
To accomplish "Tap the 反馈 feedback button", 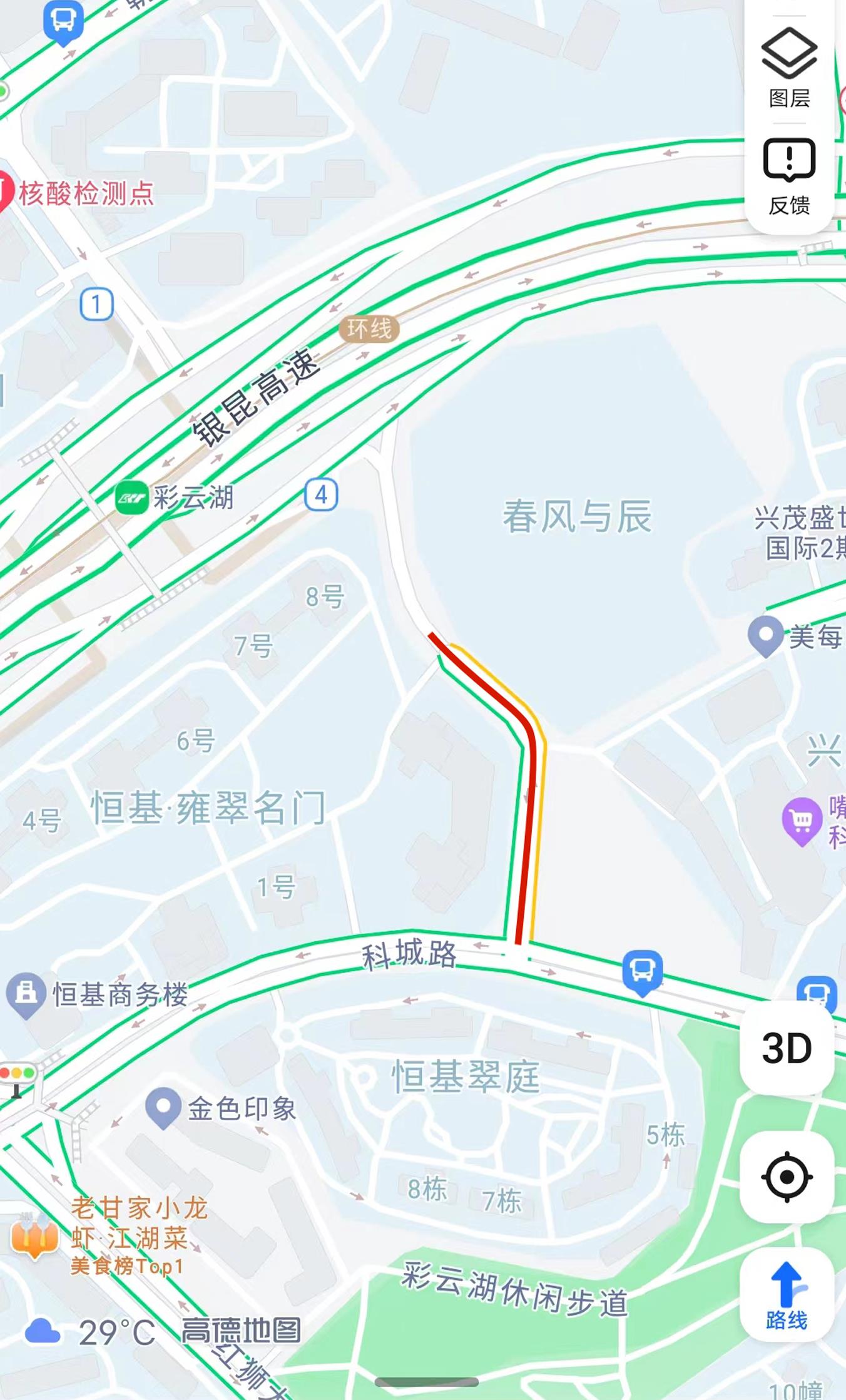I will (788, 176).
